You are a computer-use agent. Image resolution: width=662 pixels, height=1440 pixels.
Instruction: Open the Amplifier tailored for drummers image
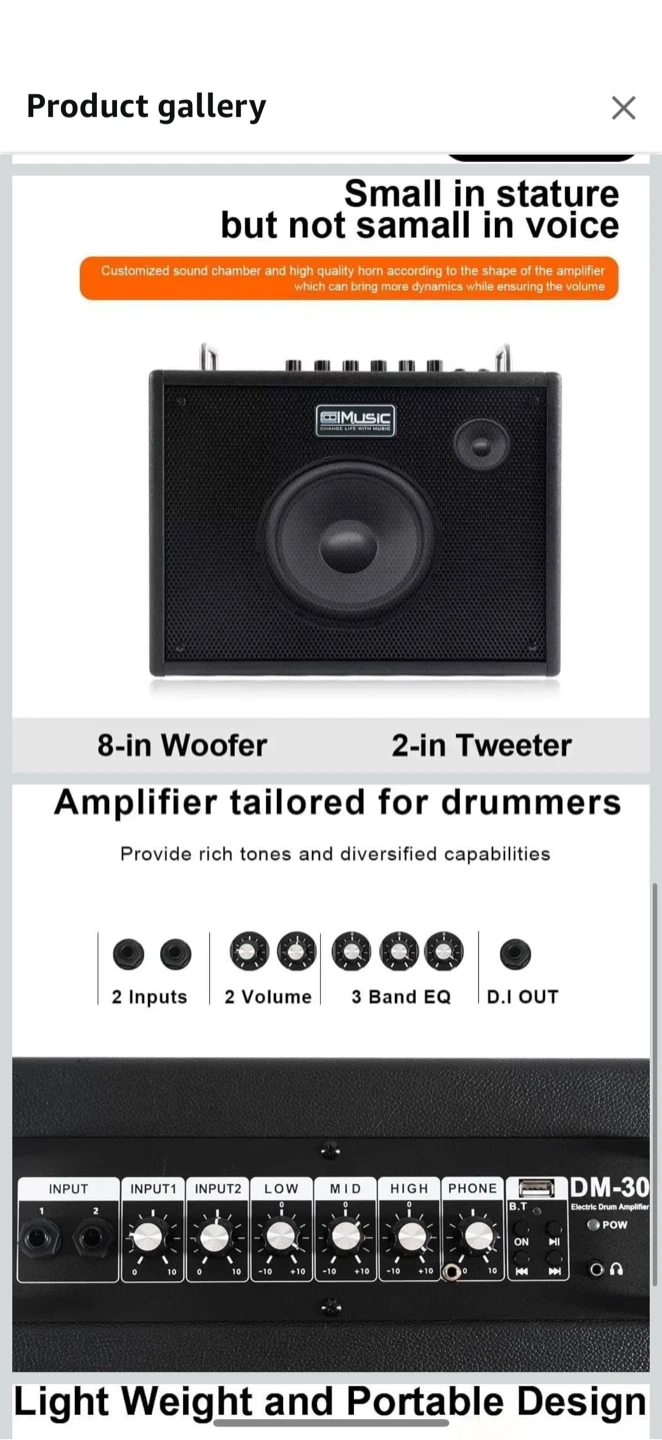pyautogui.click(x=331, y=1078)
